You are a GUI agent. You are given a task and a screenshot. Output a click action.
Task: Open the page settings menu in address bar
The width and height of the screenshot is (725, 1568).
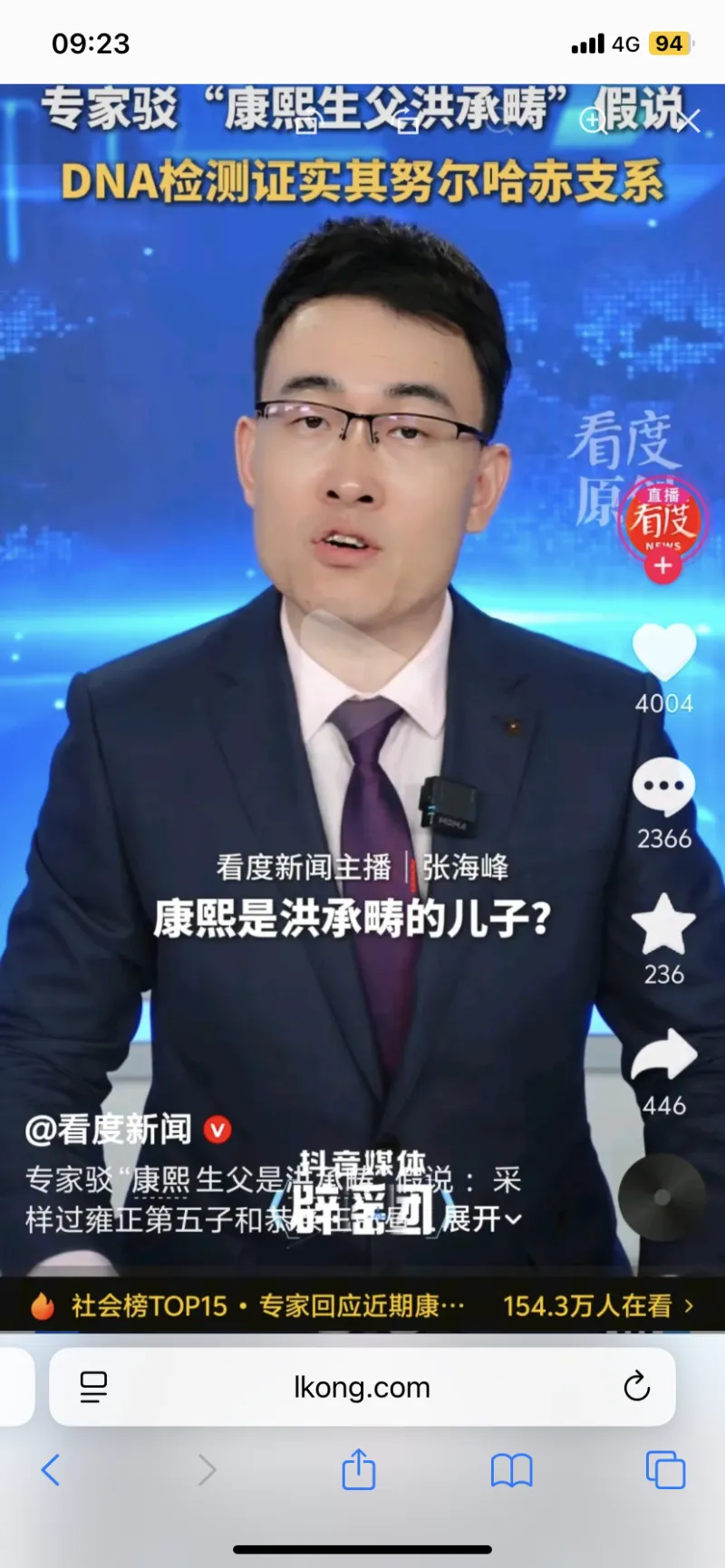(x=93, y=1387)
